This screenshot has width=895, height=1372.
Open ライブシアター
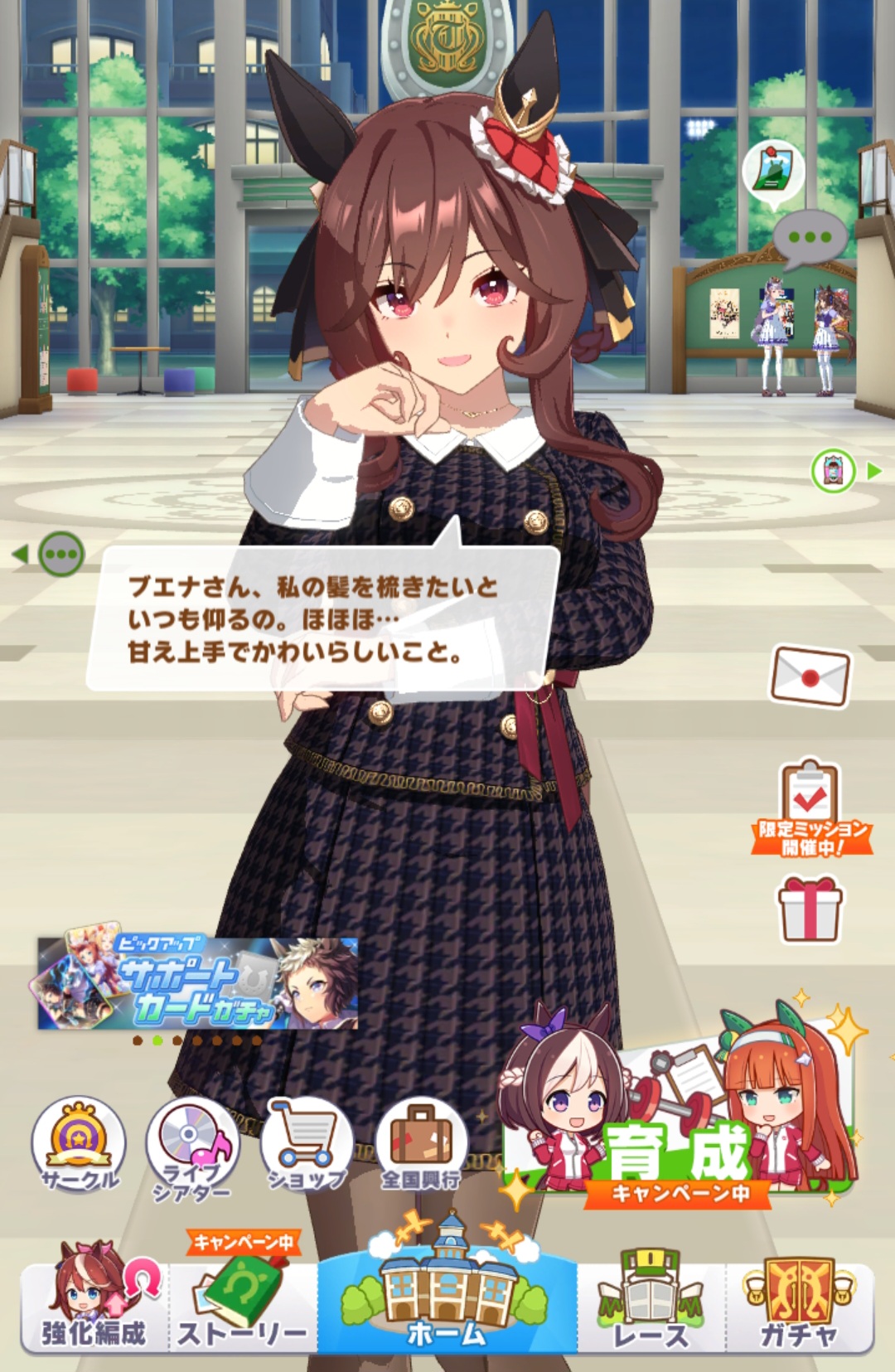click(x=192, y=1148)
